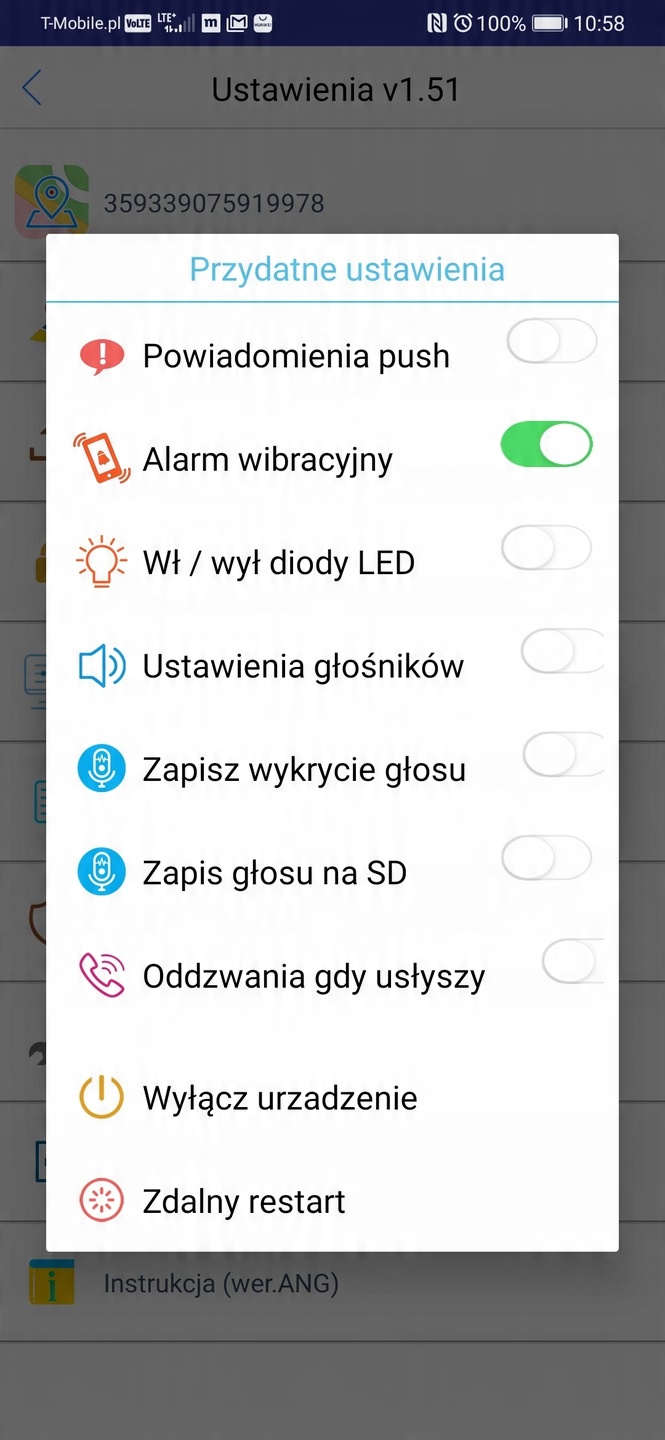The width and height of the screenshot is (665, 1440).
Task: Enable Ustawienia głośników switch
Action: (x=562, y=652)
